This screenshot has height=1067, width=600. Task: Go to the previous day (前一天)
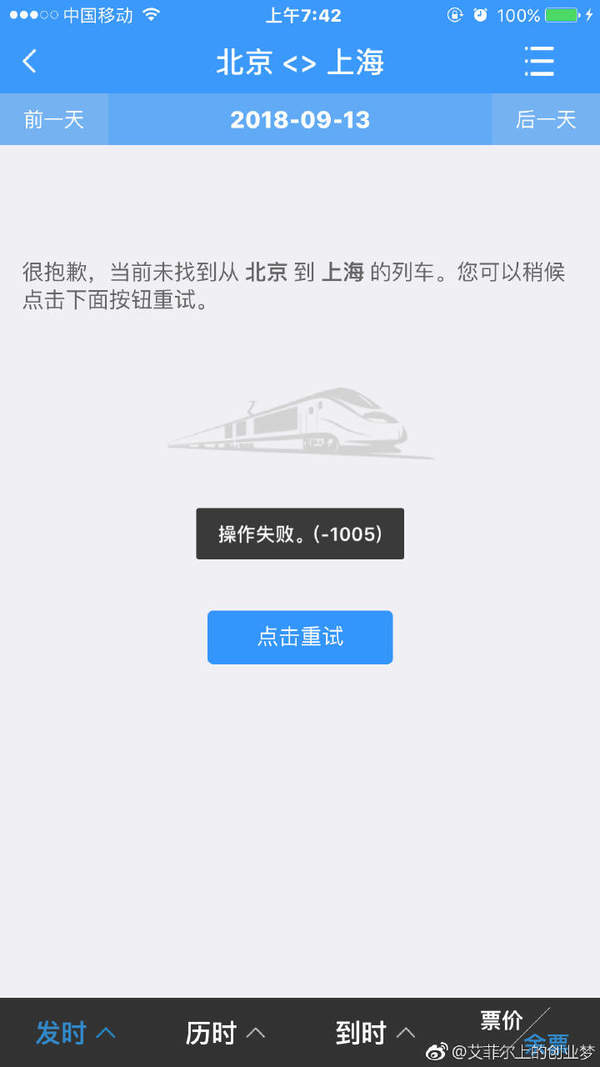coord(54,120)
